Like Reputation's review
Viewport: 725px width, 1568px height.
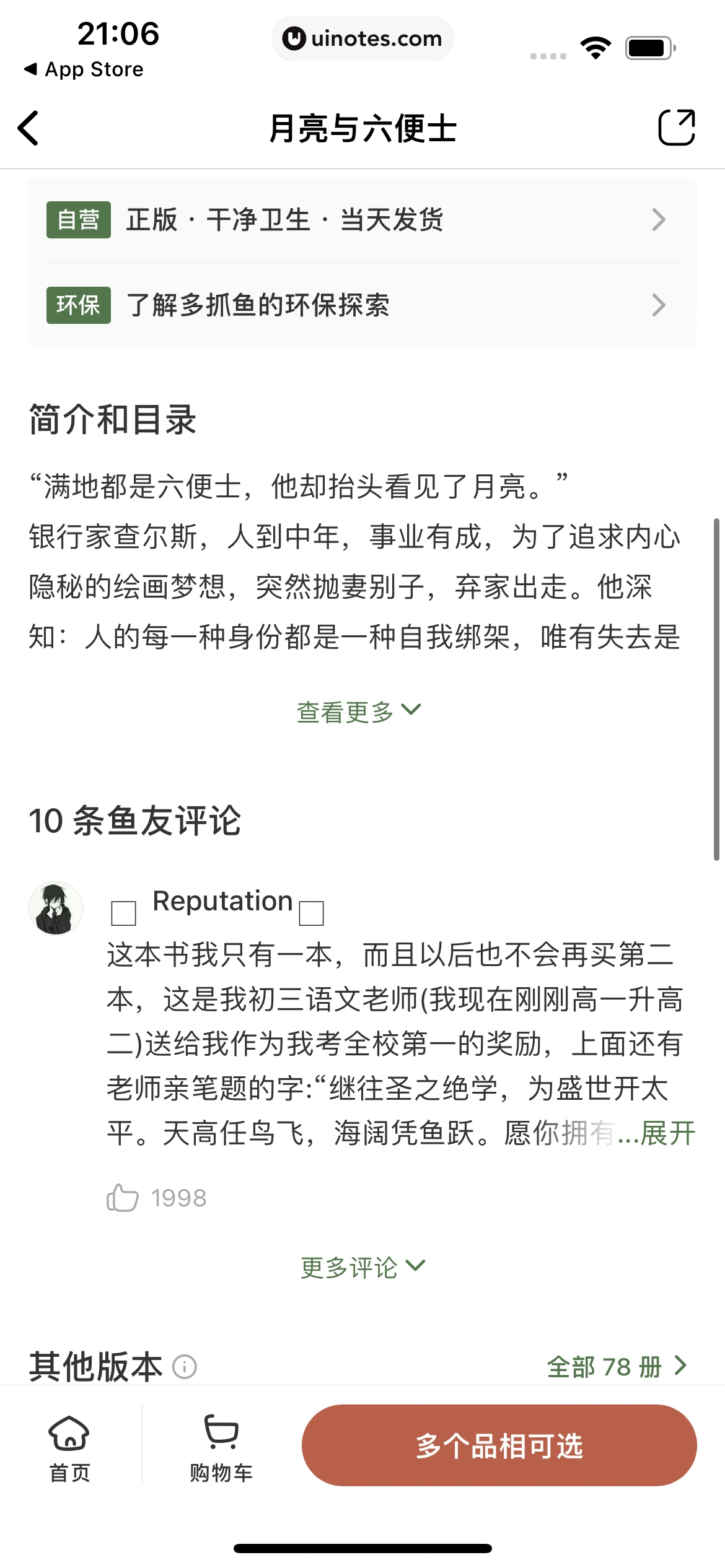click(123, 1198)
